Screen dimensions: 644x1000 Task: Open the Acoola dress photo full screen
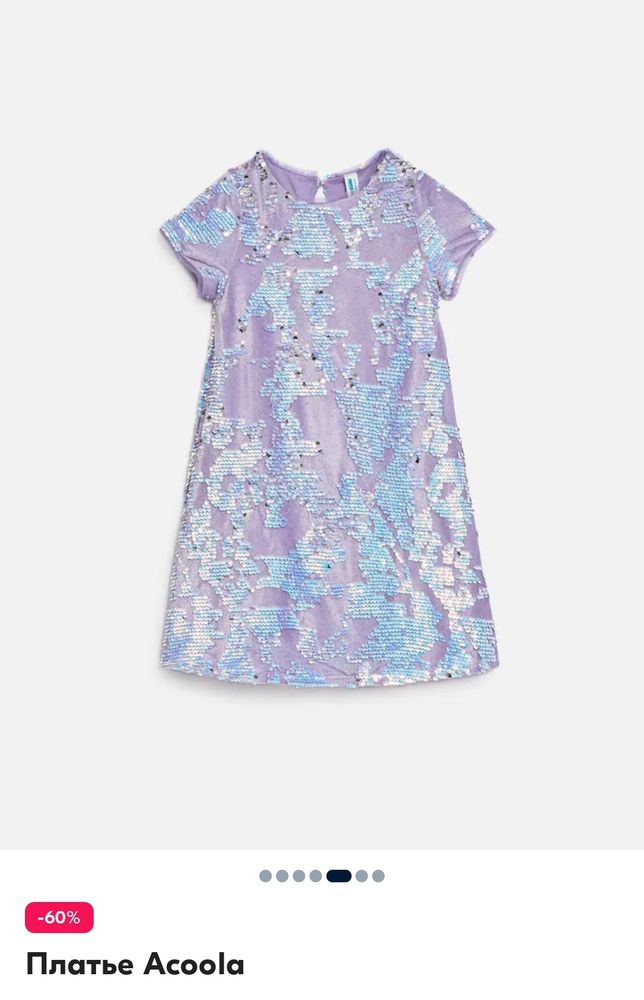pos(322,420)
